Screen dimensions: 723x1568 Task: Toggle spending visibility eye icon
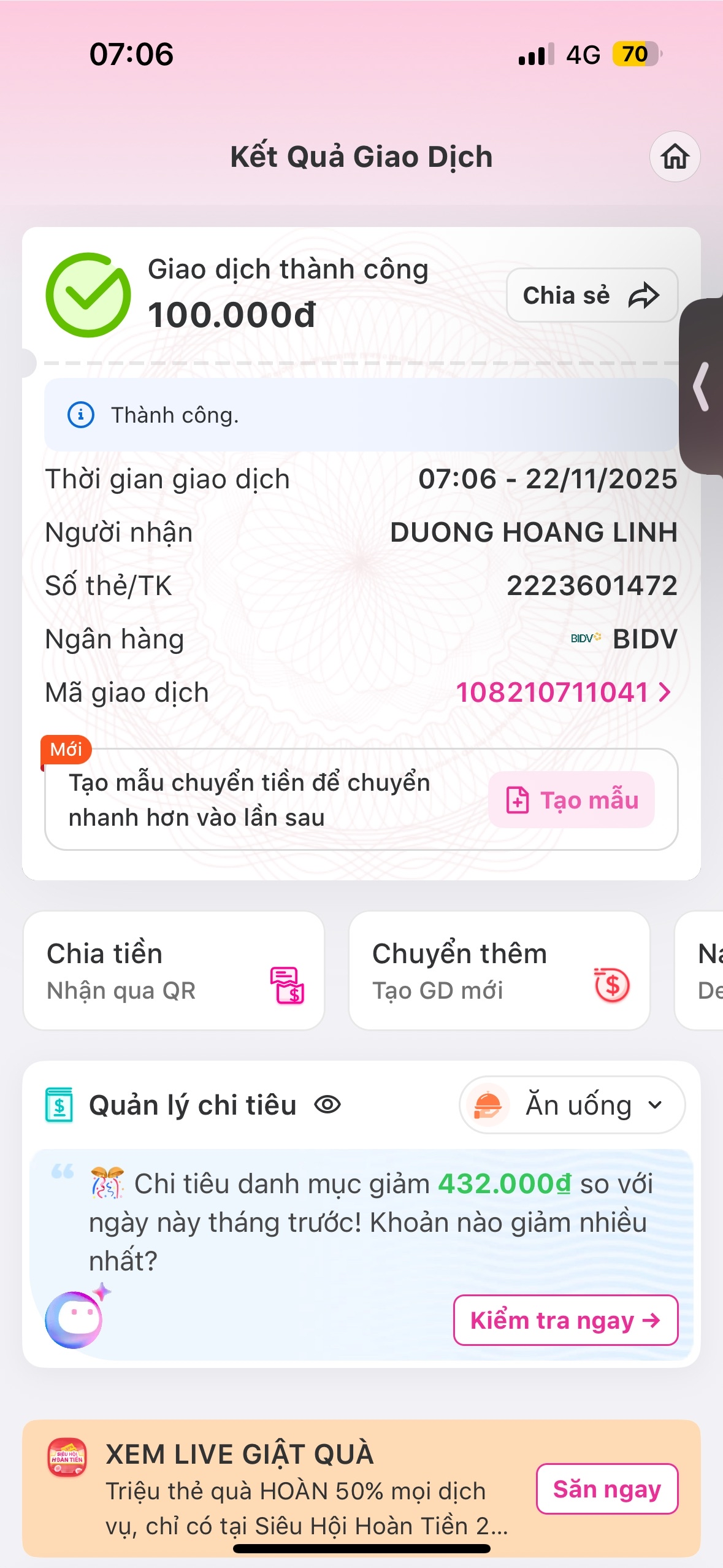[x=327, y=1105]
